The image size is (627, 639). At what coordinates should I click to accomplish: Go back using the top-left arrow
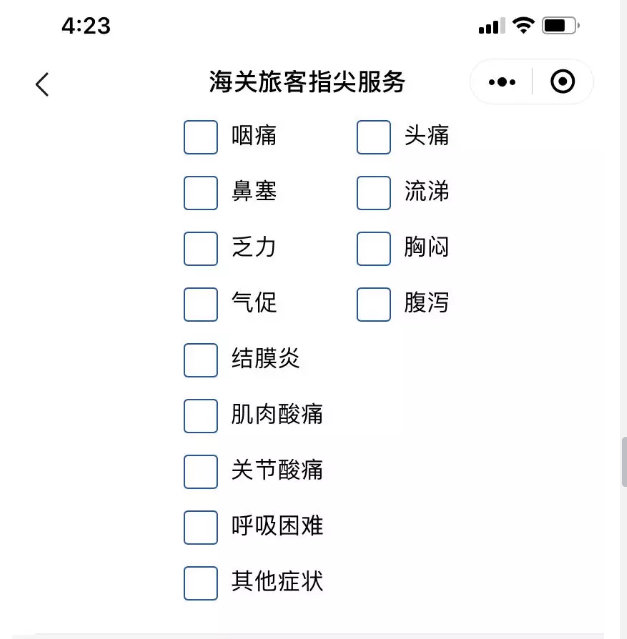tap(42, 84)
